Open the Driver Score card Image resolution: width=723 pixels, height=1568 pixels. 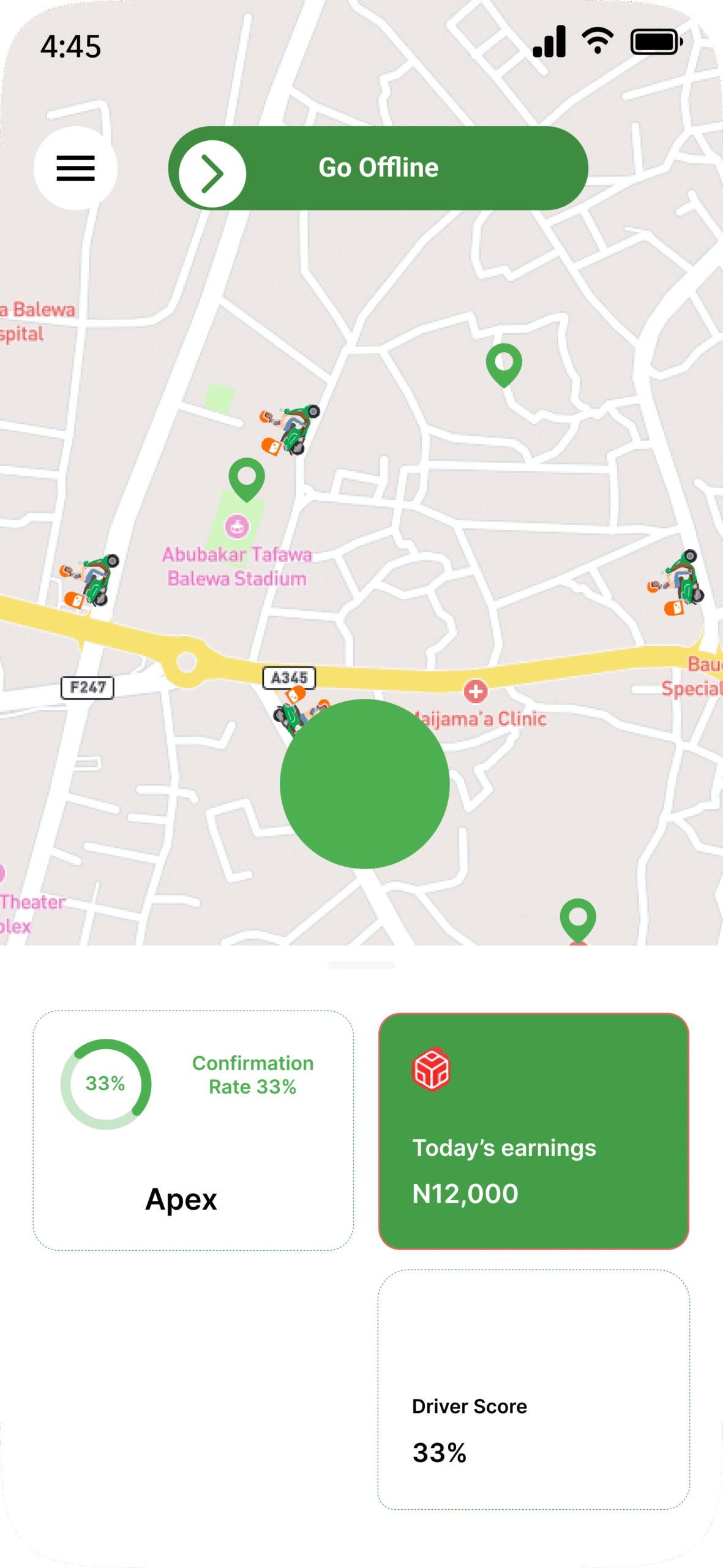[x=534, y=1390]
